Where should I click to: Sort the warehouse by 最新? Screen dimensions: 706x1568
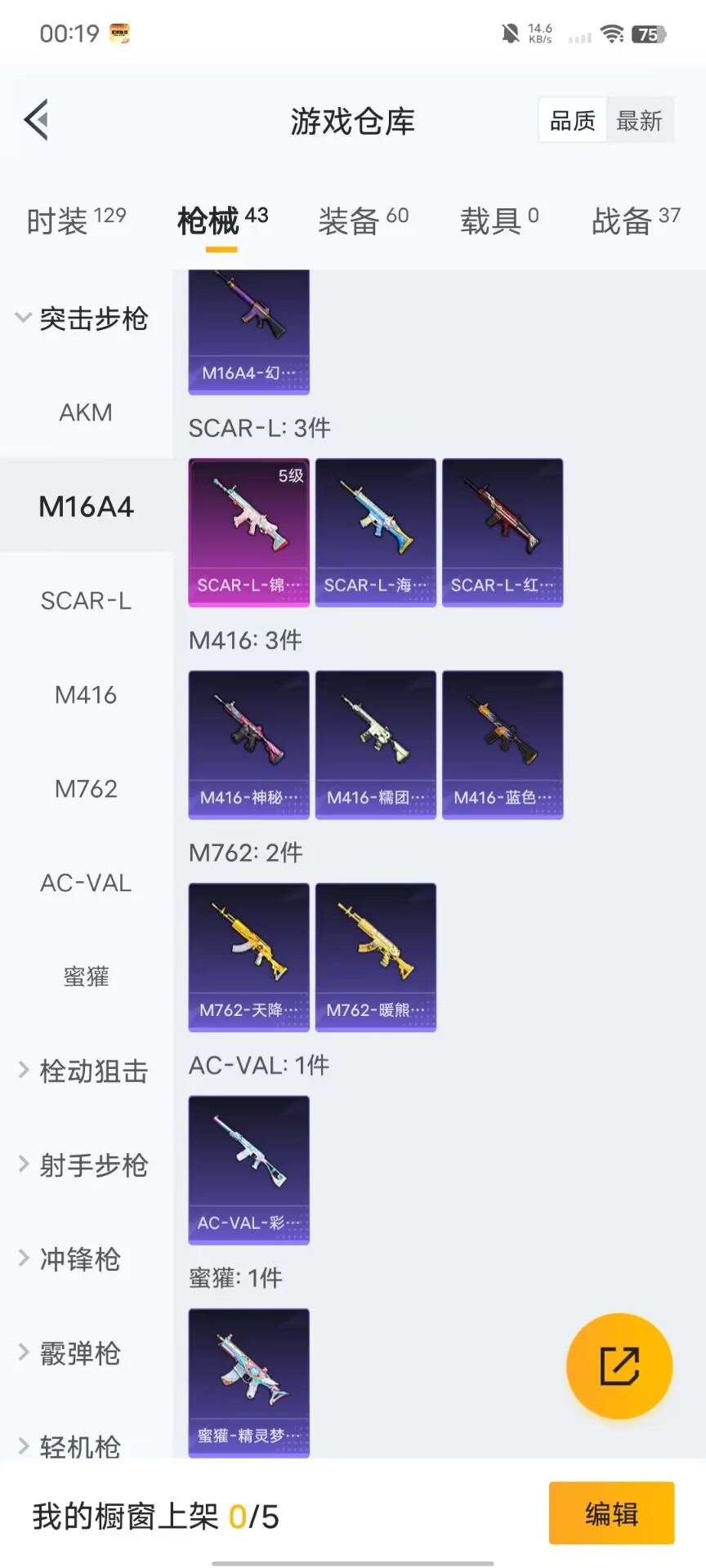coord(638,121)
